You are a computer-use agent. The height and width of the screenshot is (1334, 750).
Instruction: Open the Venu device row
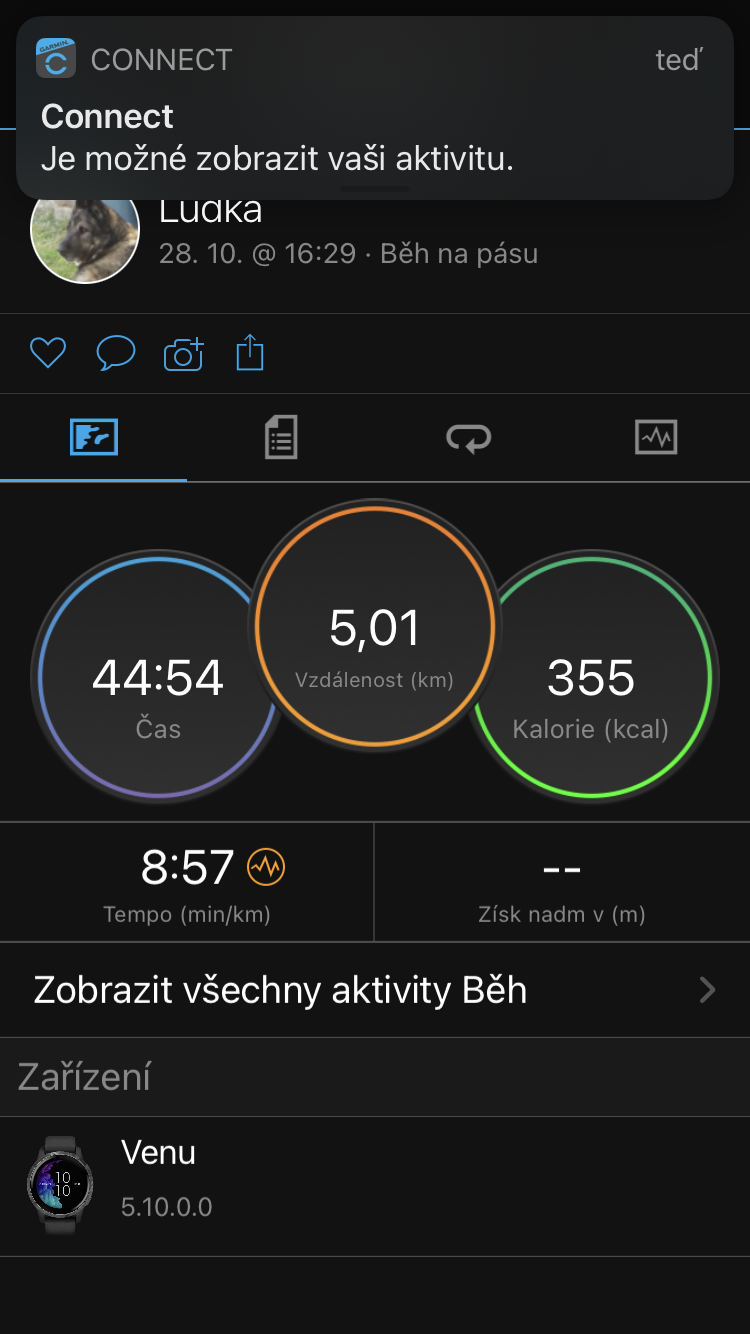[375, 1186]
